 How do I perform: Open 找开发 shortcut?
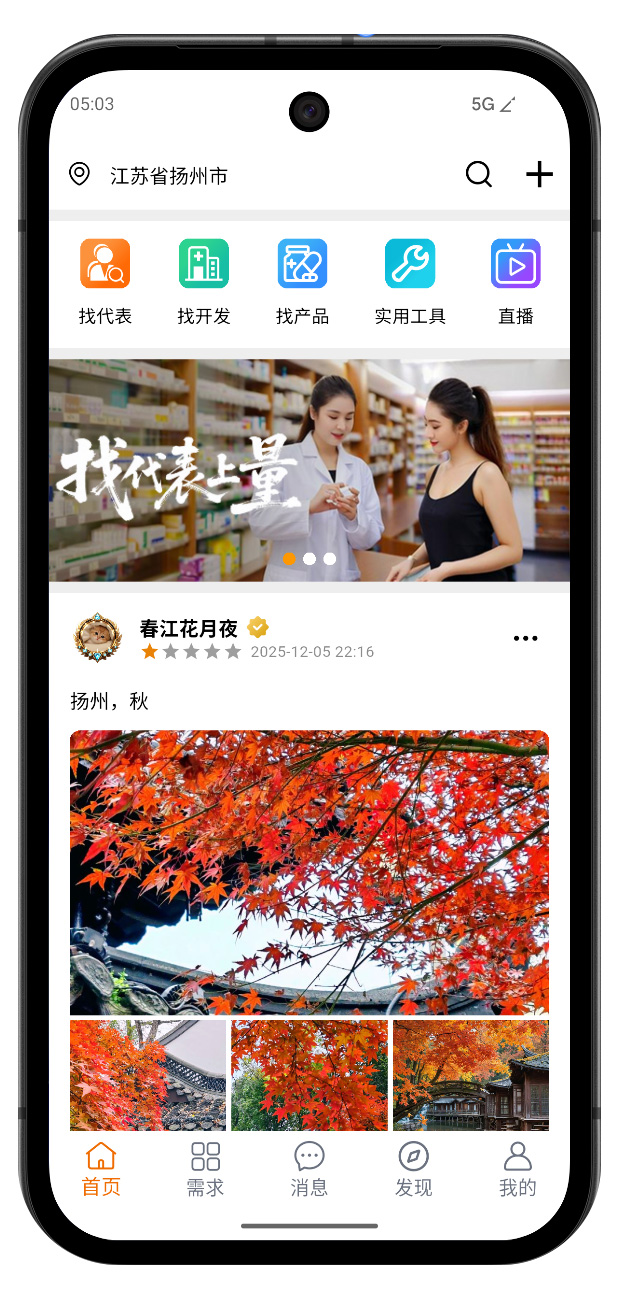click(x=204, y=282)
